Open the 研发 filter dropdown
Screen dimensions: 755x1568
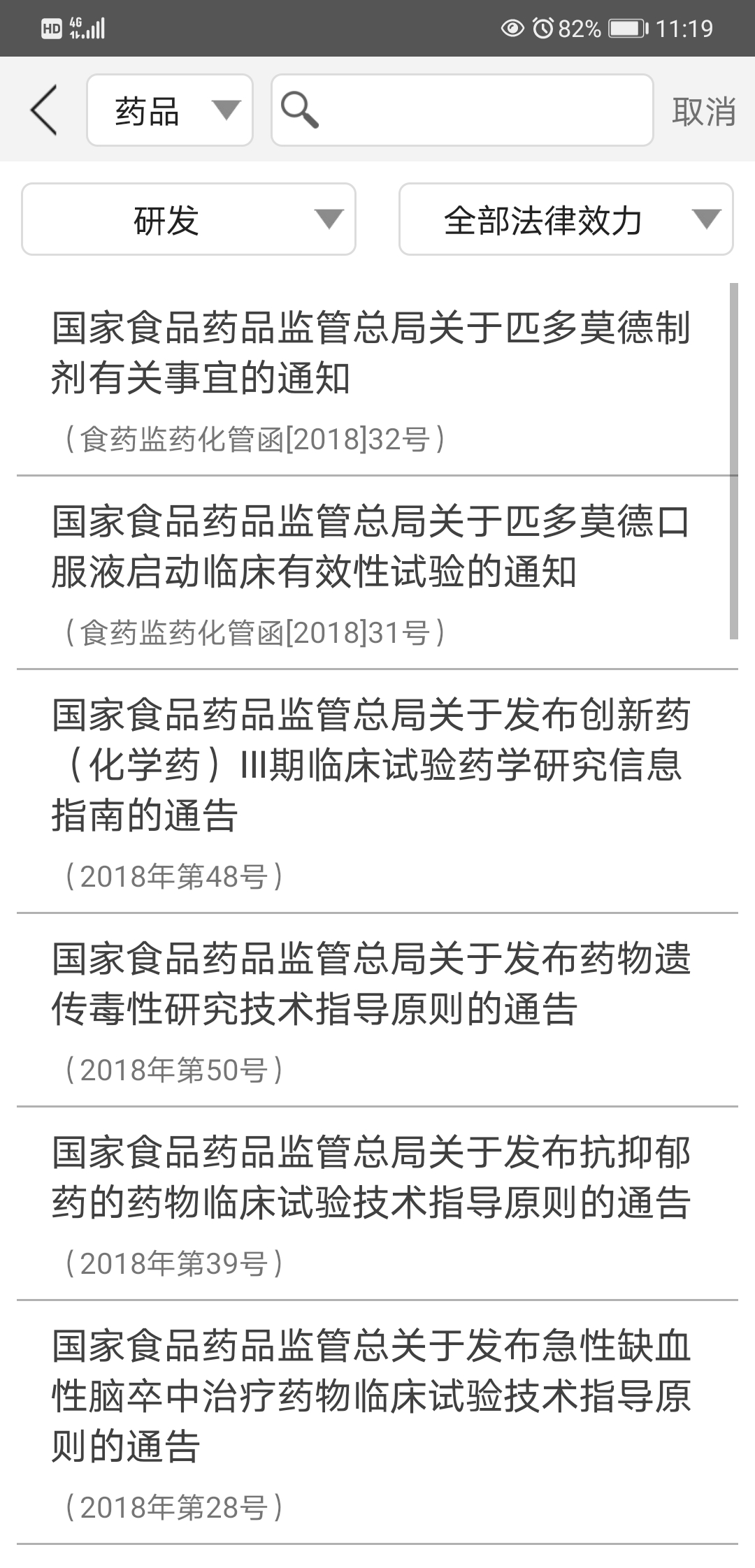coord(187,220)
